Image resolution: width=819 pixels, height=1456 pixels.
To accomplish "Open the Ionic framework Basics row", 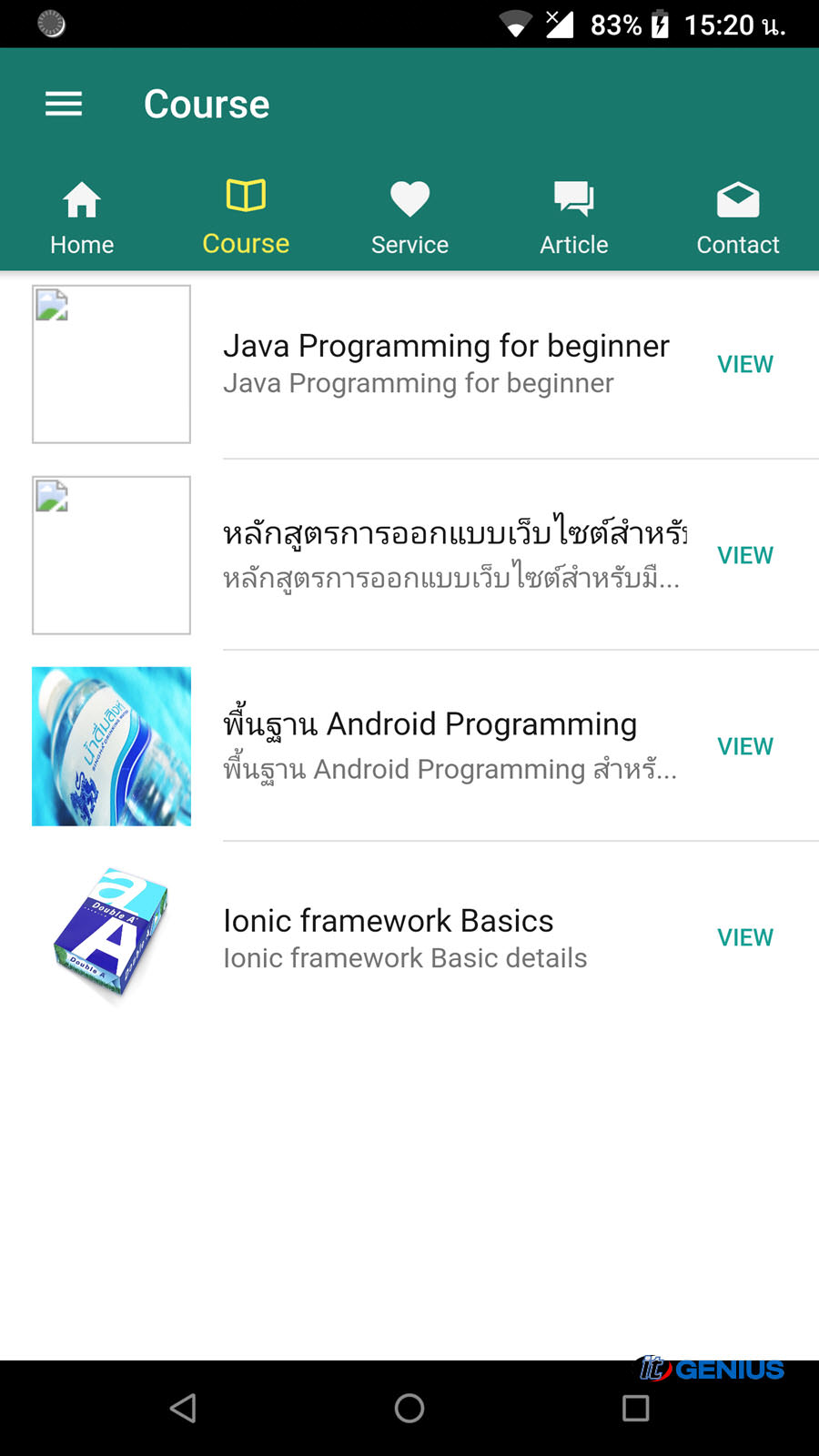I will (409, 937).
